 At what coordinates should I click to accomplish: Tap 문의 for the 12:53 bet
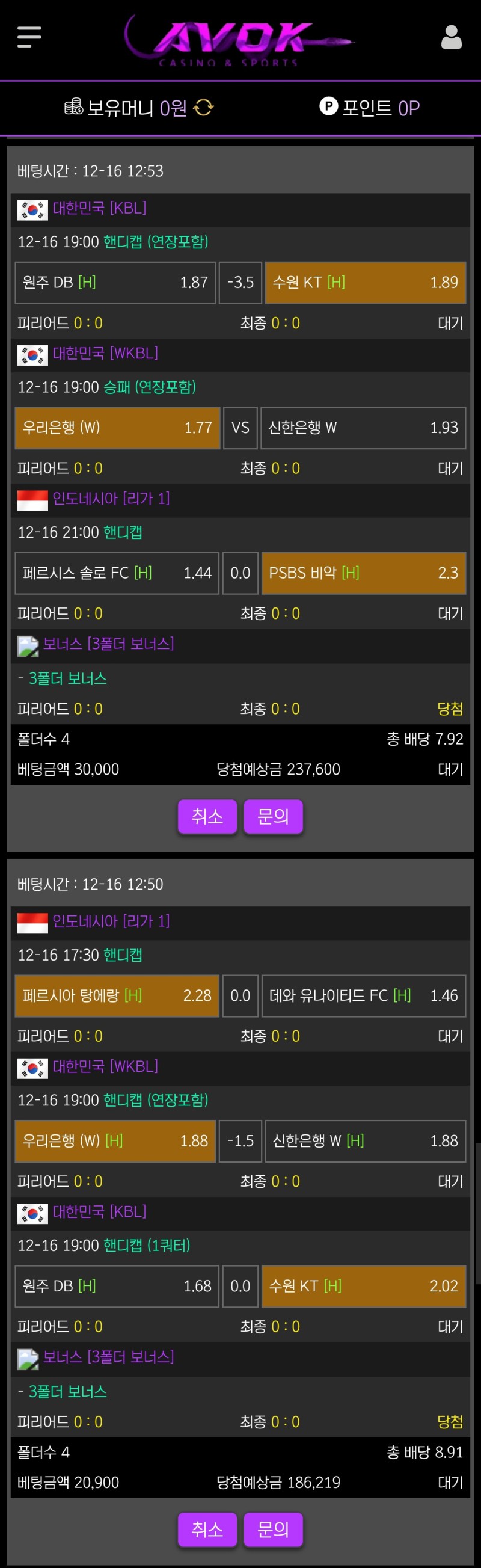point(273,816)
